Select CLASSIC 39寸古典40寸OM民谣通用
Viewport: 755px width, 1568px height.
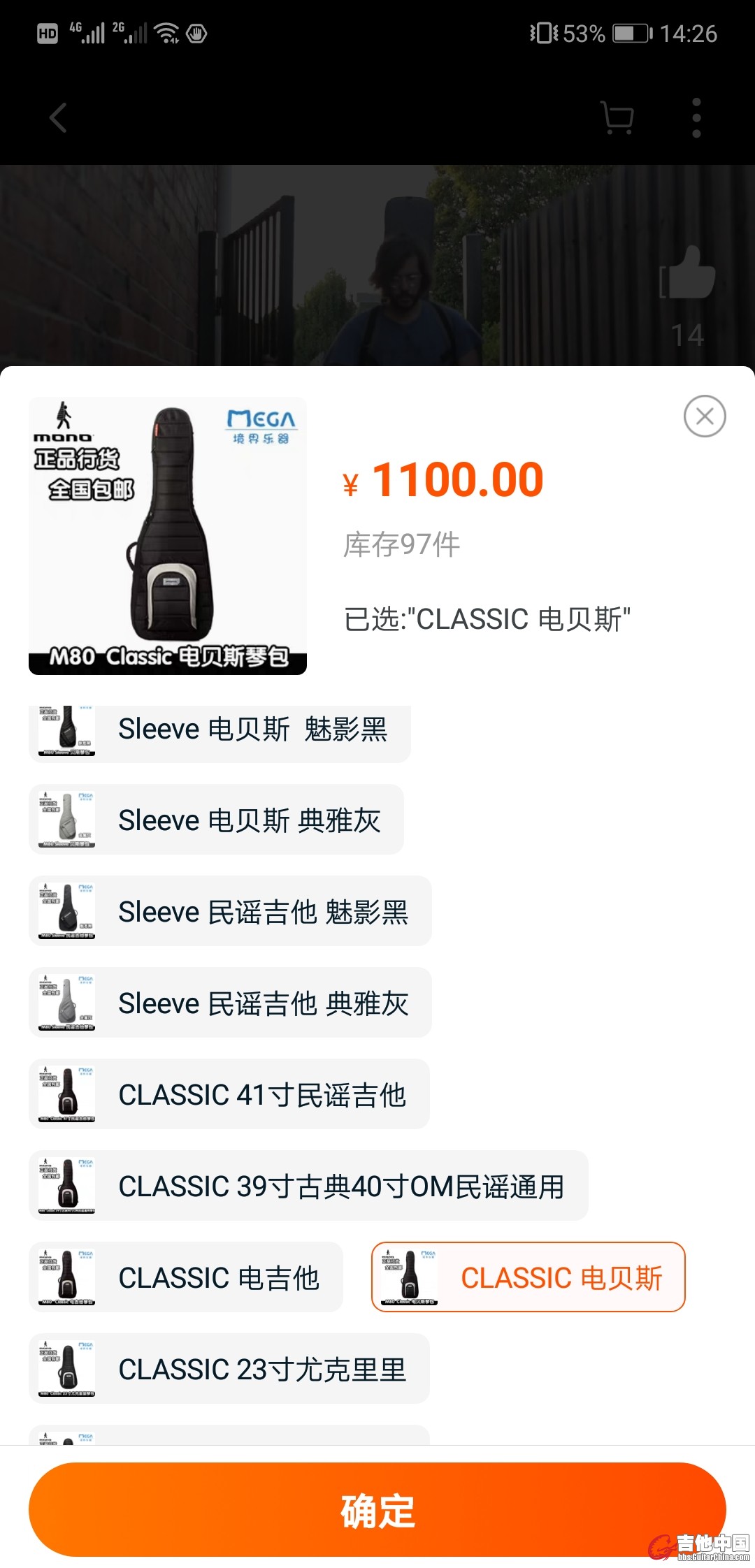308,1186
